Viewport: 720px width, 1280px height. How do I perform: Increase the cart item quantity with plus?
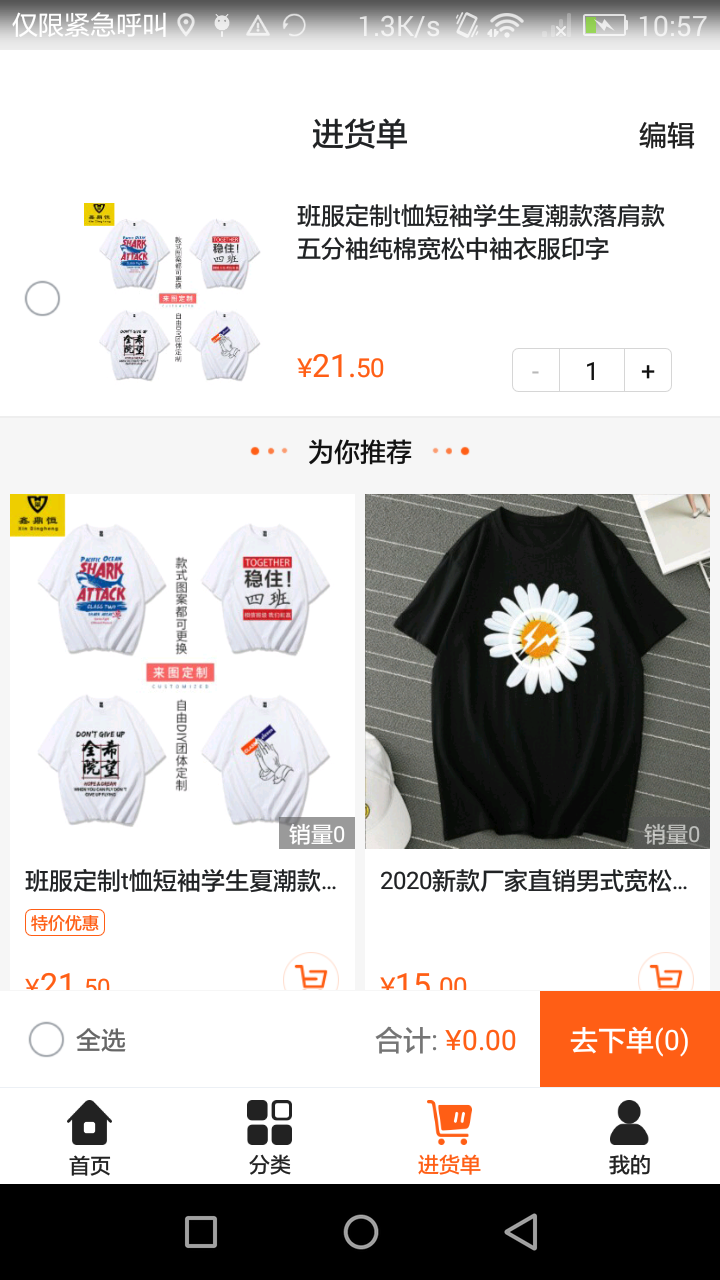pos(648,371)
